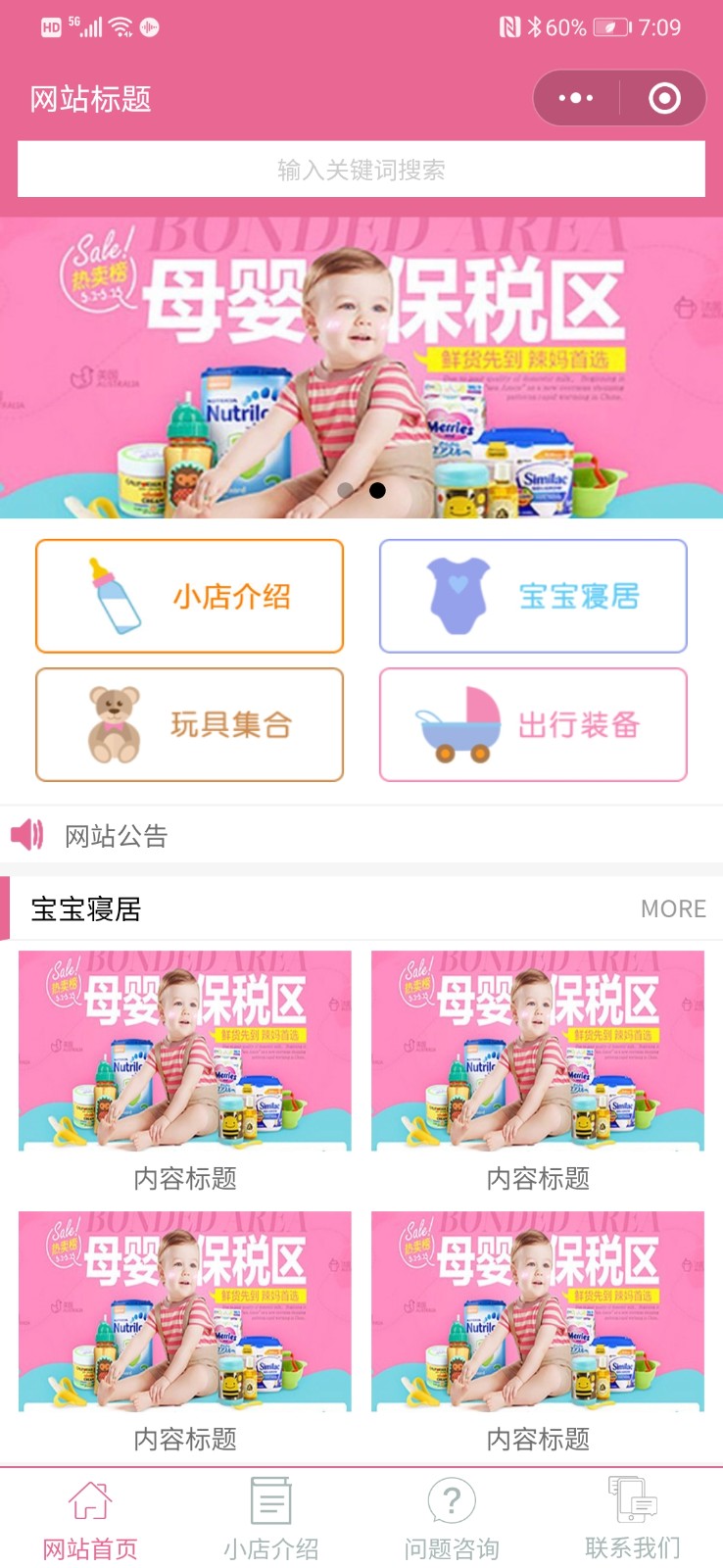Screen dimensions: 723x1568
Task: Go to the 联系我们 tab
Action: click(632, 1519)
